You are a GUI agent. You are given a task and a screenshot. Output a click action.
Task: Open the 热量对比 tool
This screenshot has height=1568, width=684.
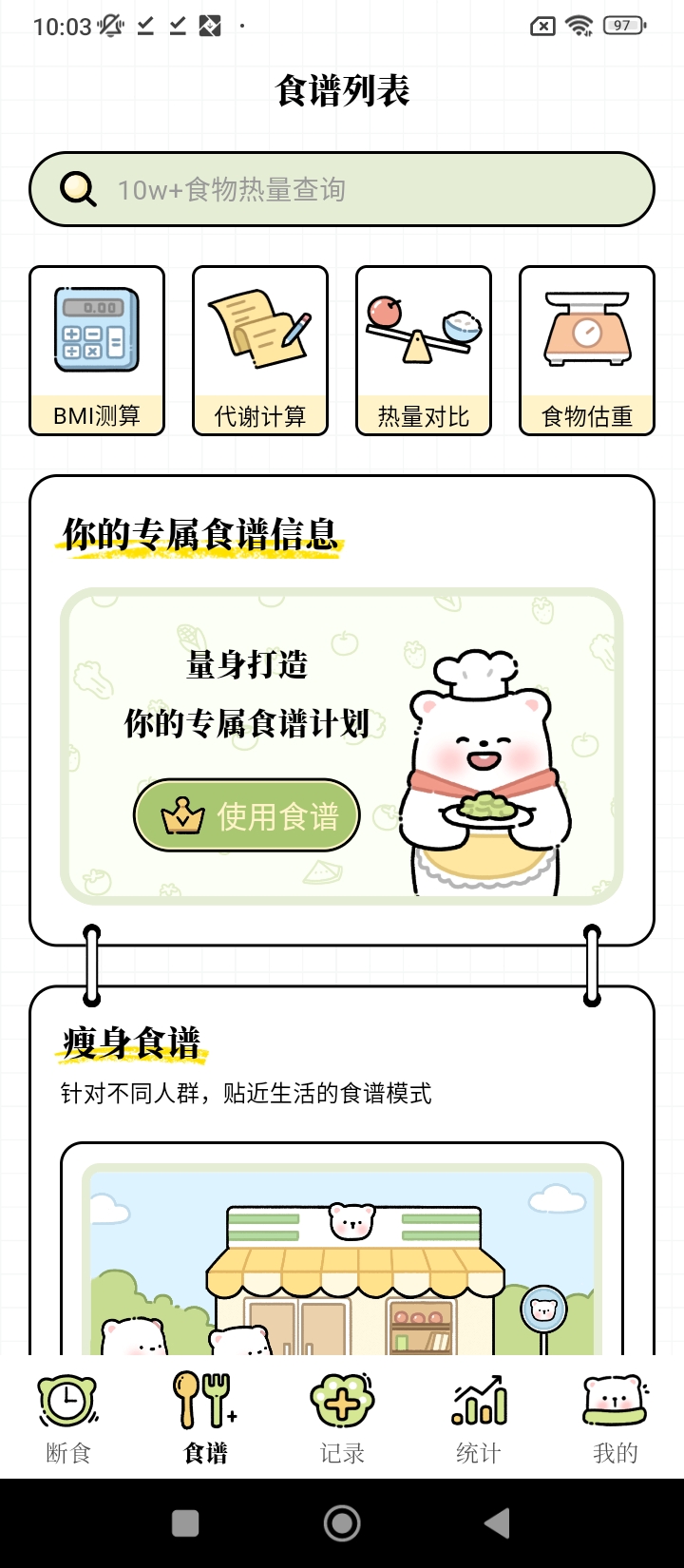424,351
